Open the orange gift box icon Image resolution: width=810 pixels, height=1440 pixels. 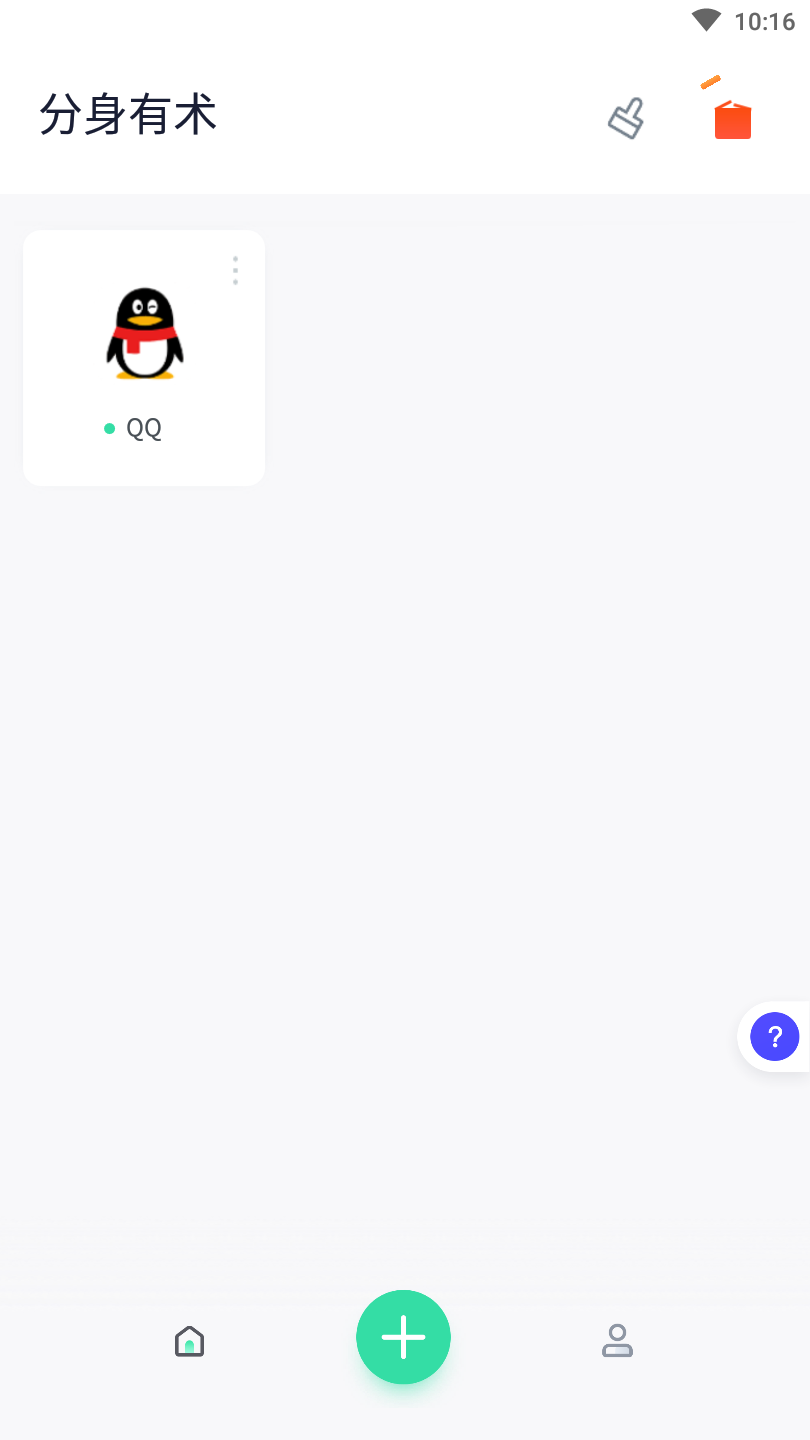pos(732,115)
